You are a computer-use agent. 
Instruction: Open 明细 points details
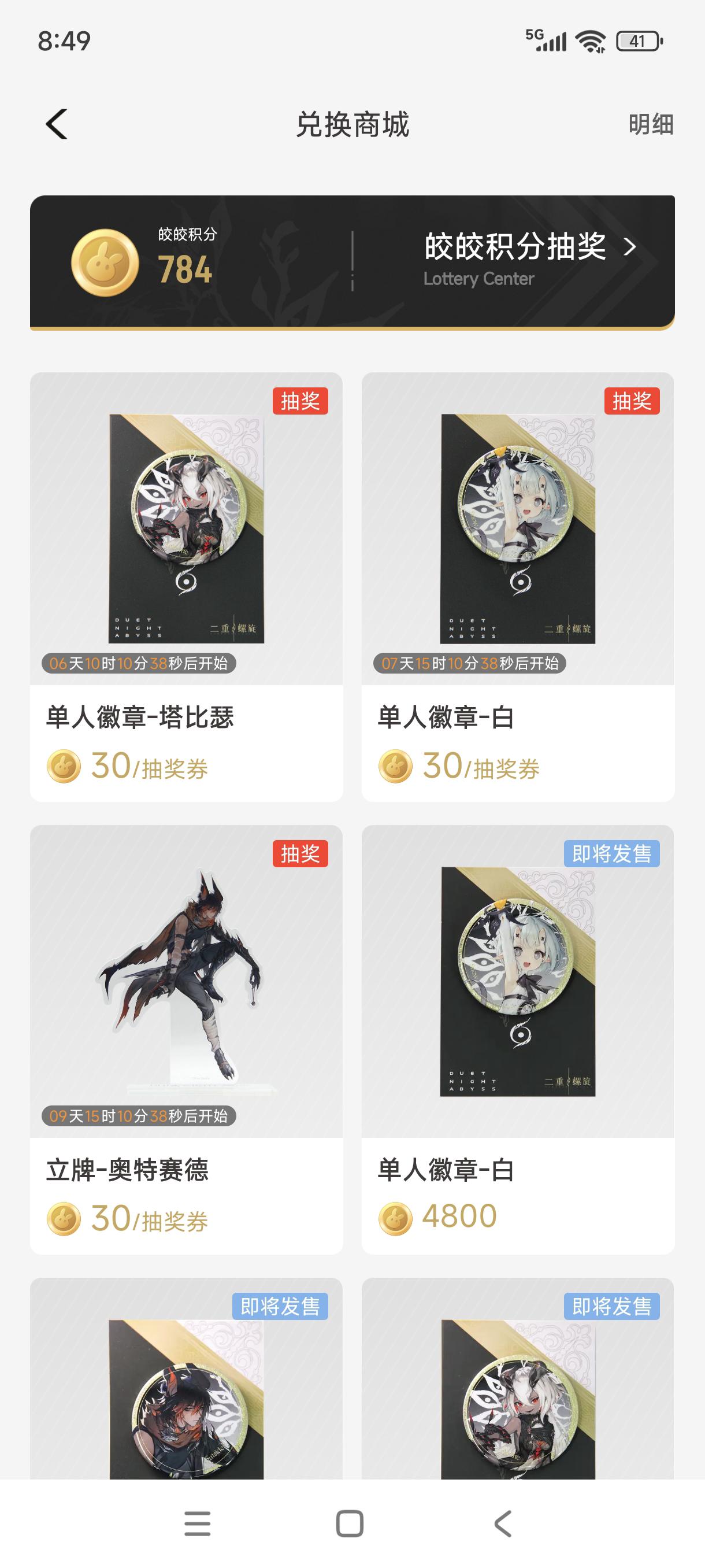click(x=650, y=124)
